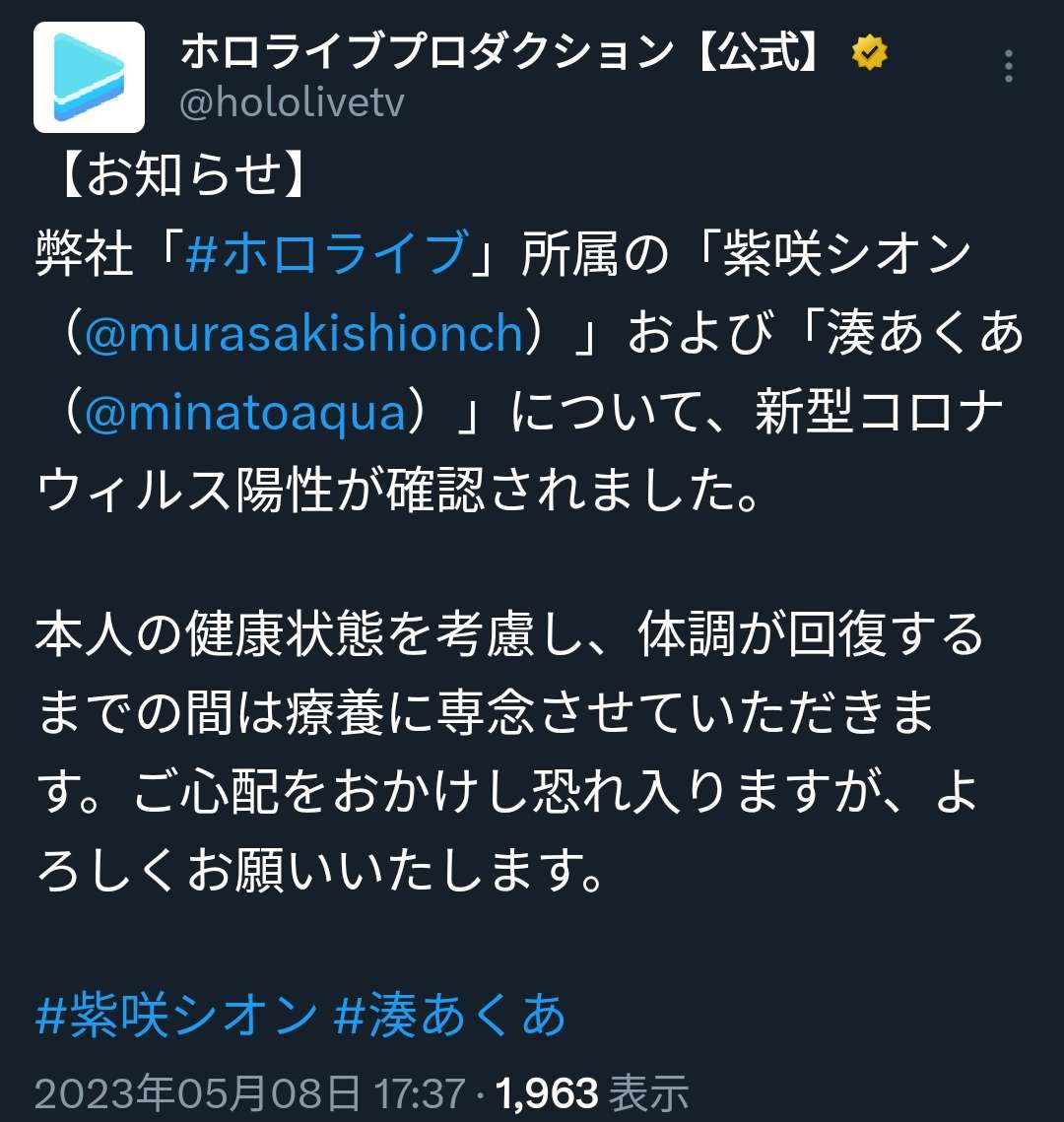This screenshot has width=1064, height=1122.
Task: Open the #紫咲シオン hashtag
Action: click(x=177, y=1016)
